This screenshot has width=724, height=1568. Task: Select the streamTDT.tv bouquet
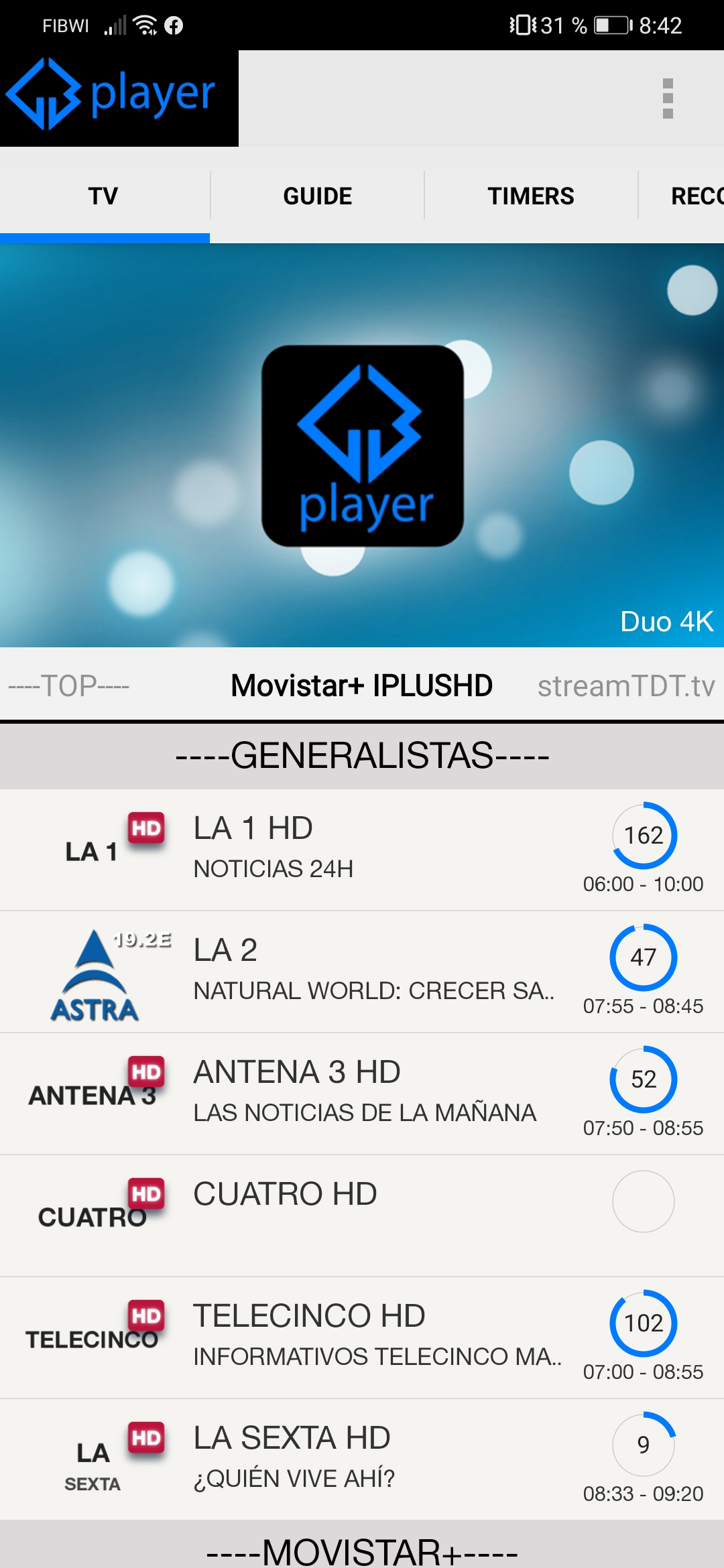pyautogui.click(x=625, y=685)
